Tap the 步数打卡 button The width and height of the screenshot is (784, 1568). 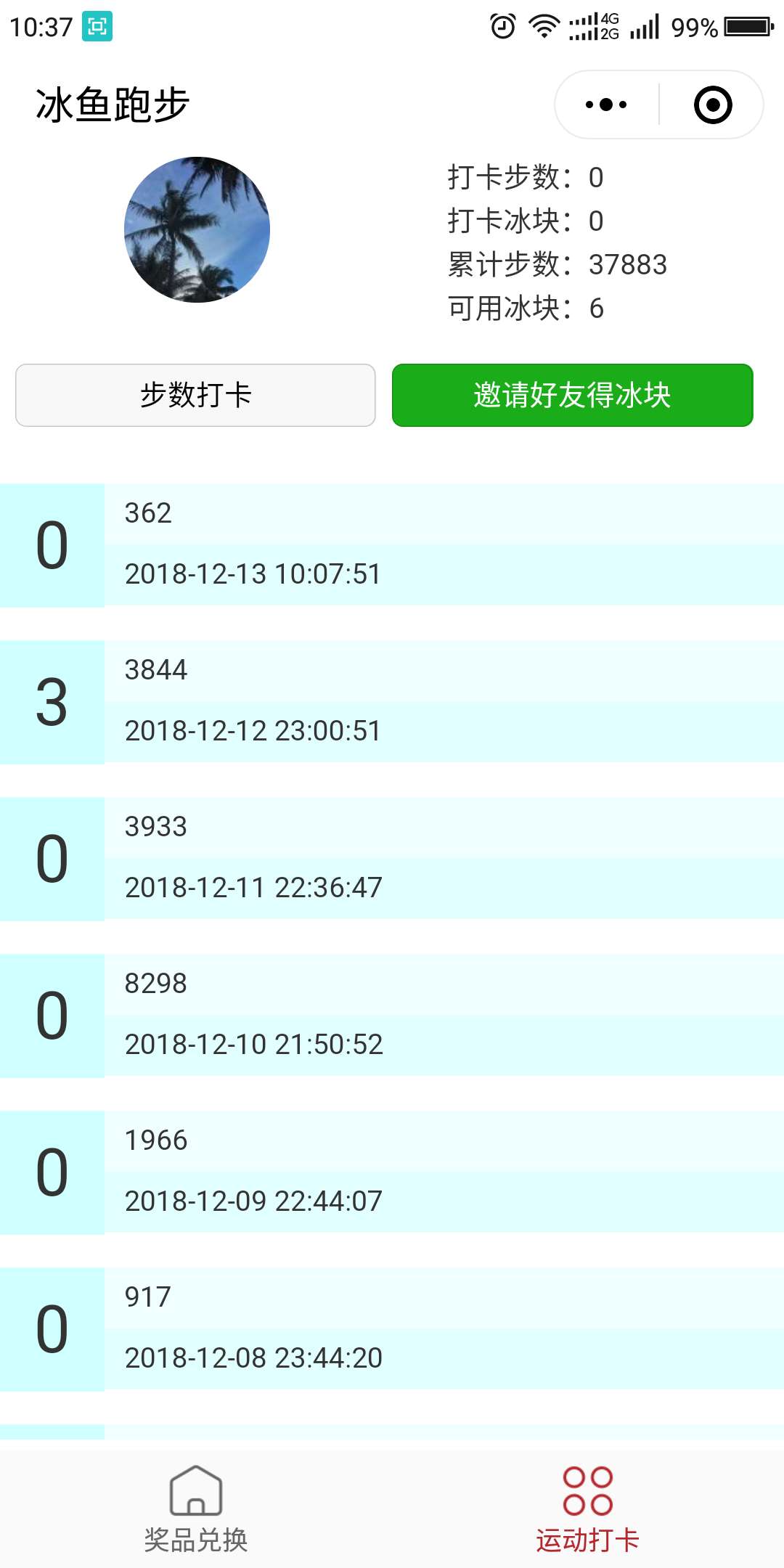click(195, 395)
